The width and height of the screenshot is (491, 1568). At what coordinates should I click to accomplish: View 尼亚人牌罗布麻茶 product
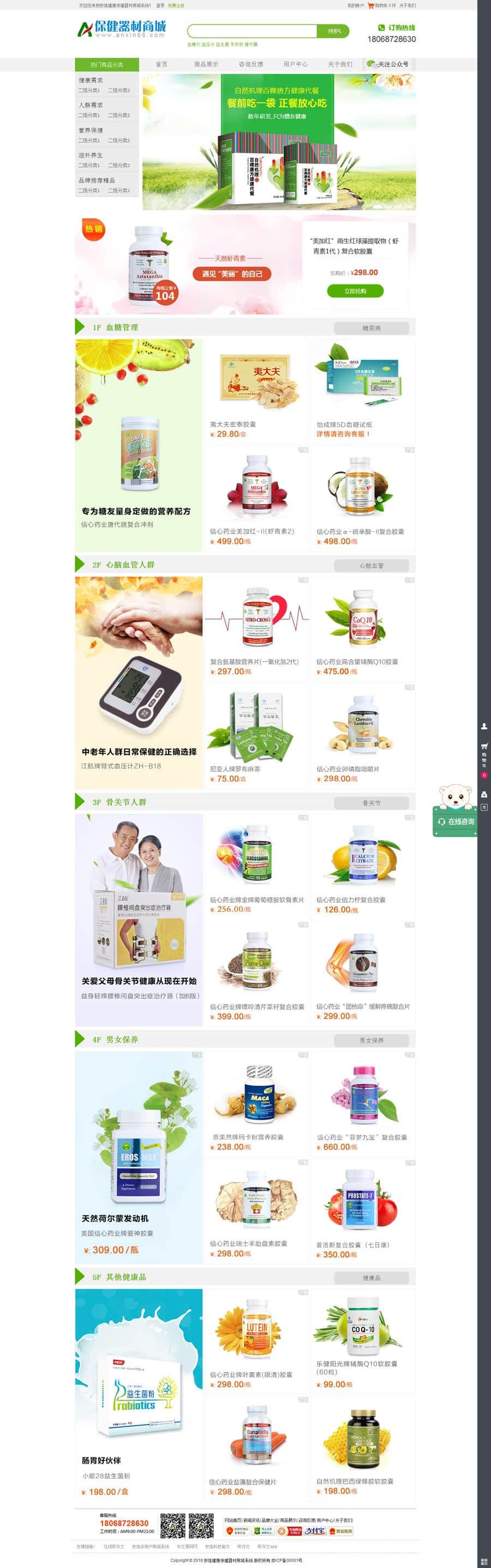[256, 735]
